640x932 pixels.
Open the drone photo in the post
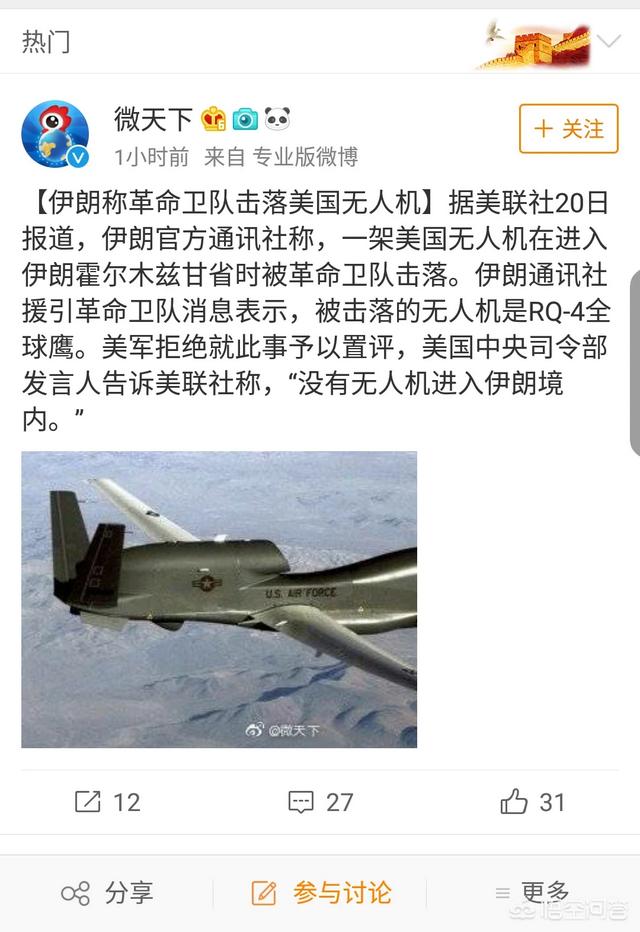(219, 599)
